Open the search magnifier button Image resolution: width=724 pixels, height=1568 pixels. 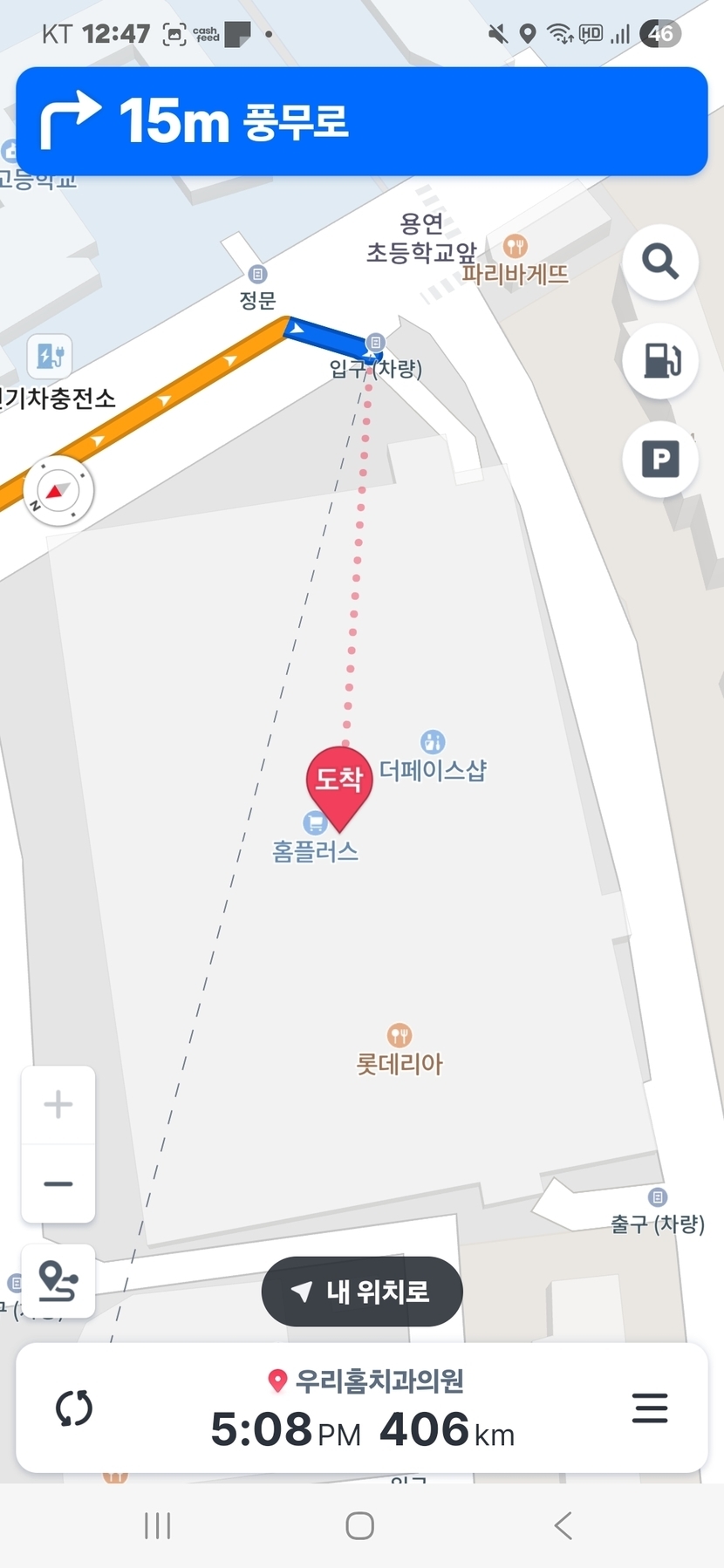(x=660, y=262)
